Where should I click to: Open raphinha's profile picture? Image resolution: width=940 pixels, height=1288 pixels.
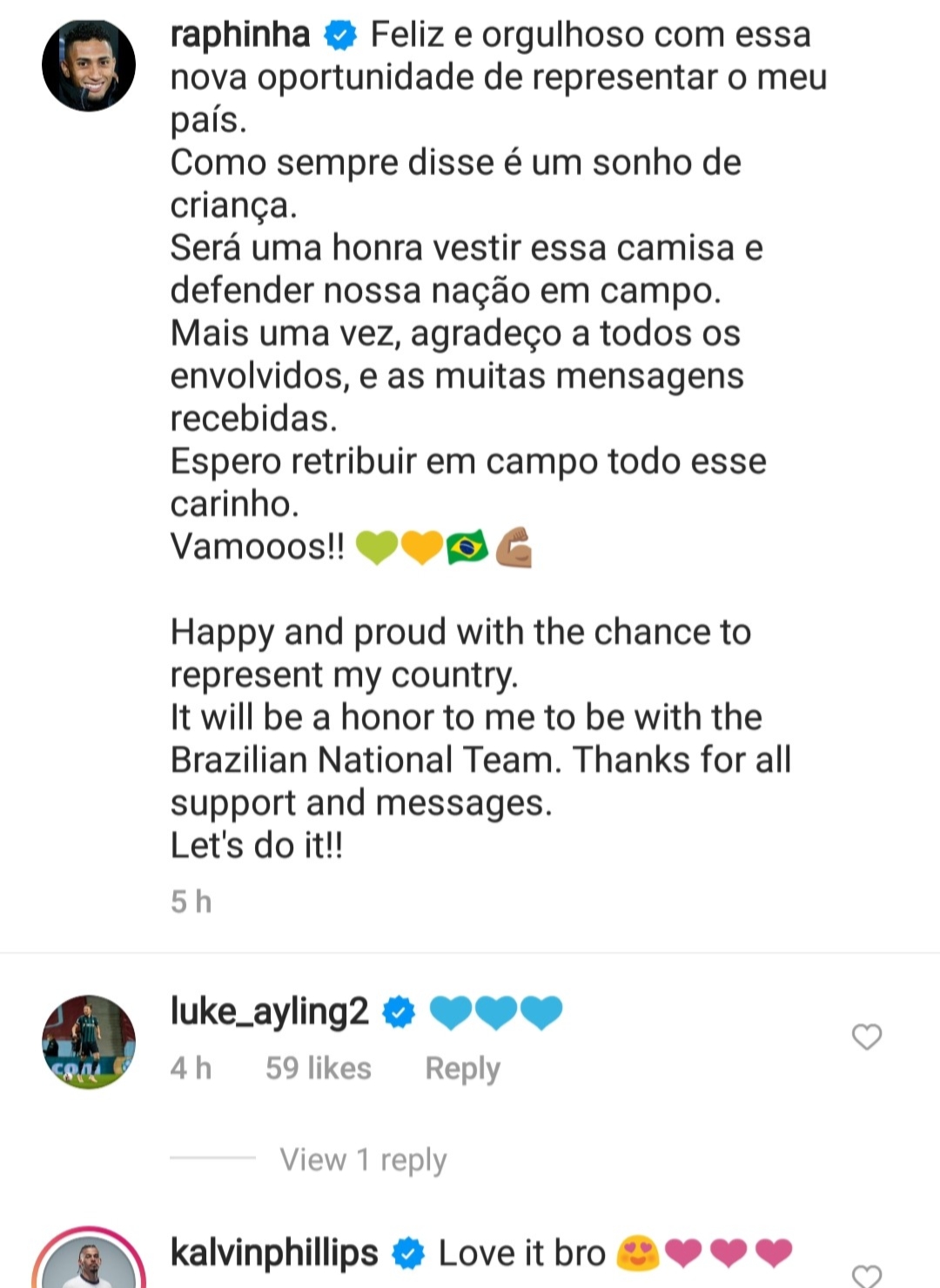tap(89, 65)
